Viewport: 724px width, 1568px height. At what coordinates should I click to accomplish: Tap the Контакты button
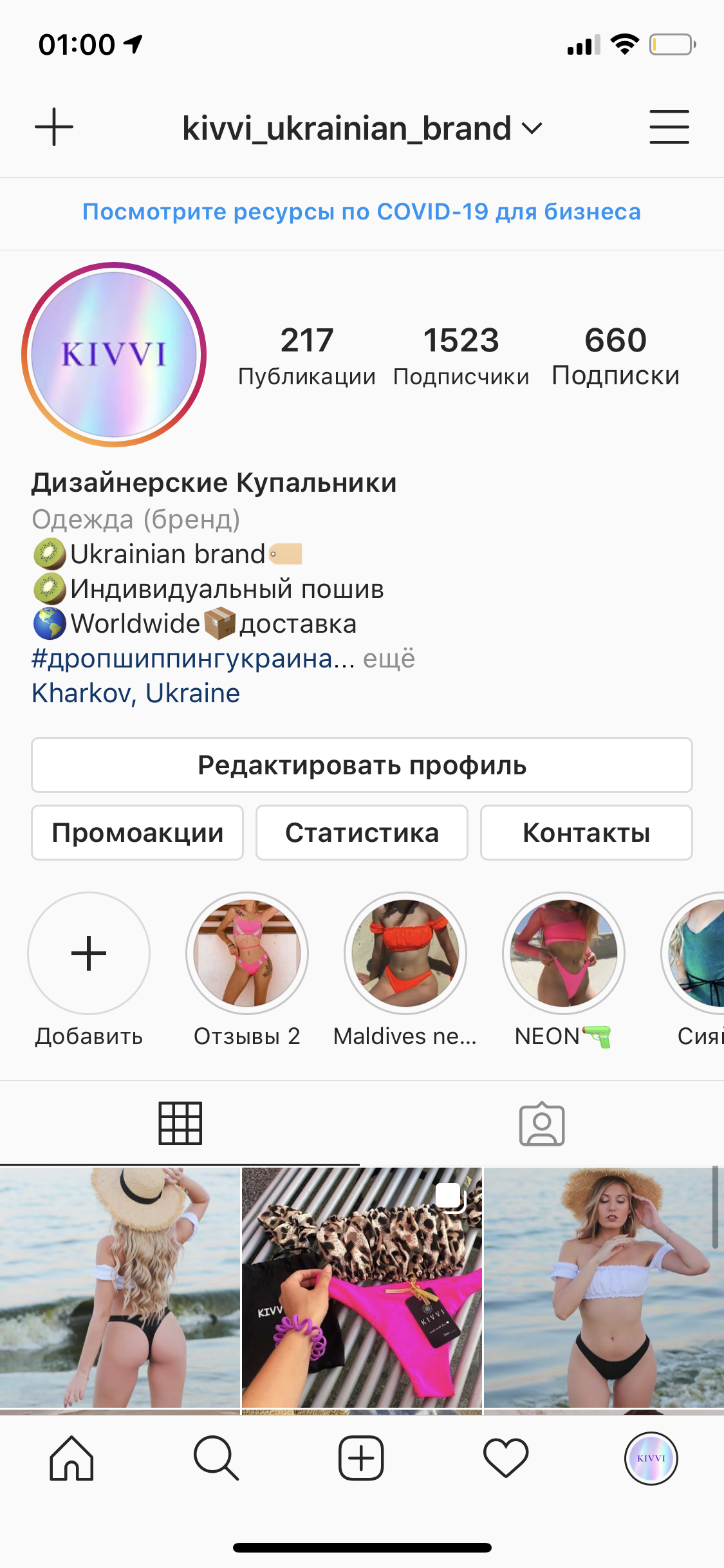tap(586, 833)
